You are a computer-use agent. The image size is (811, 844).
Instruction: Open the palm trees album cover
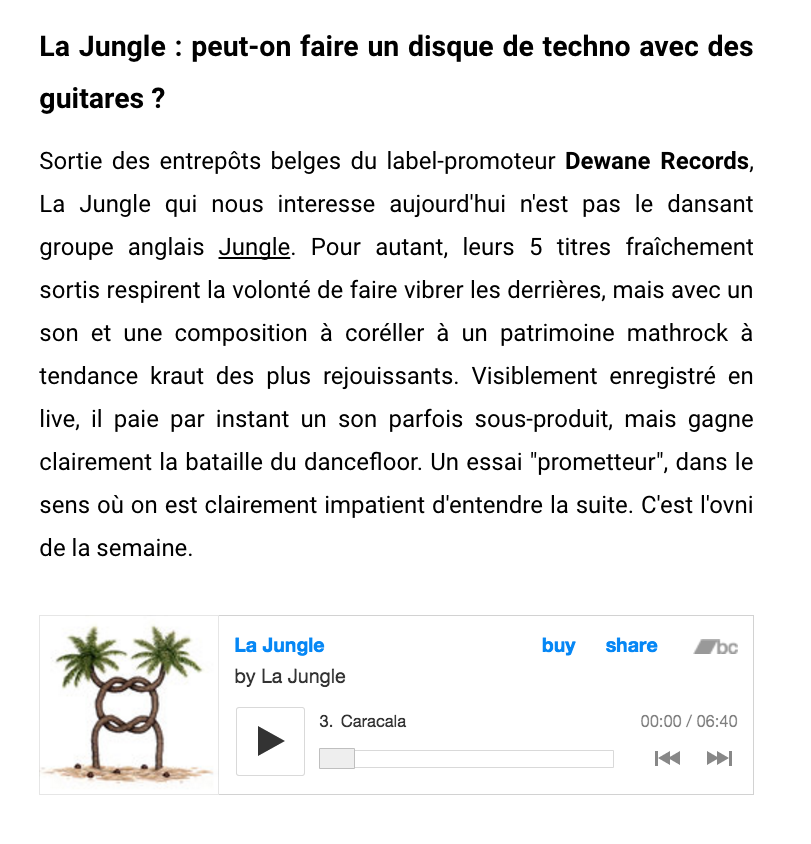tap(129, 705)
